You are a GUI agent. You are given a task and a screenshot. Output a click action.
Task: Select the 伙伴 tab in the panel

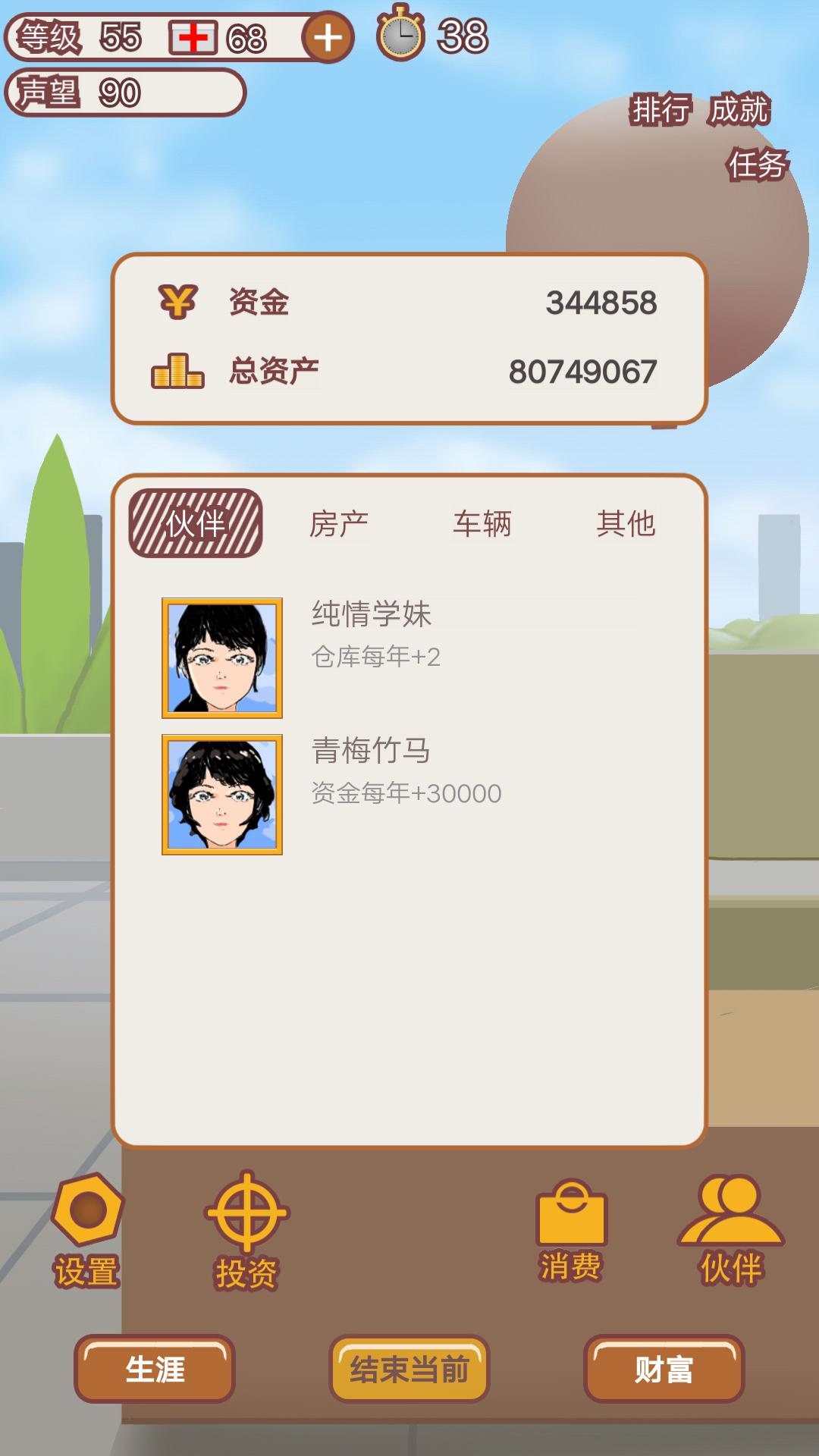point(196,524)
